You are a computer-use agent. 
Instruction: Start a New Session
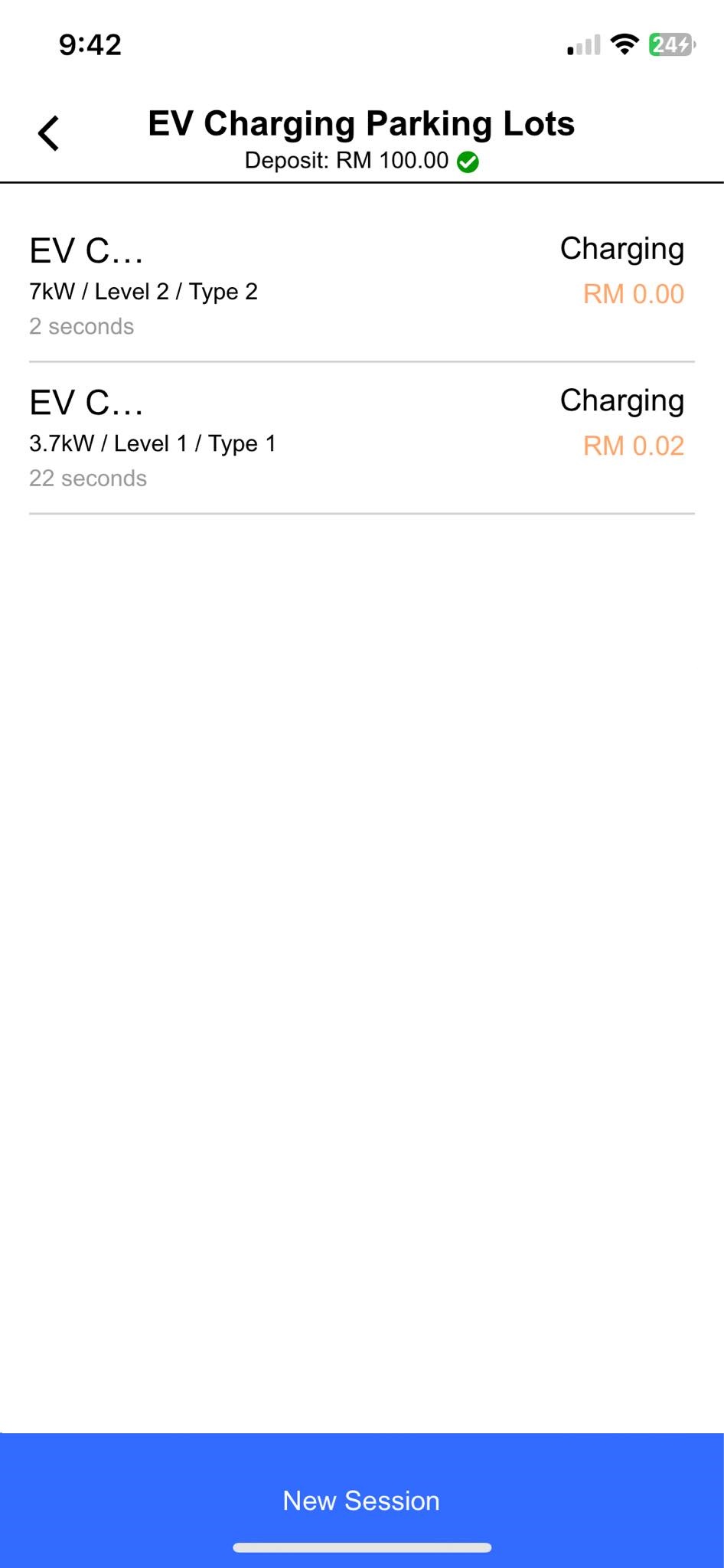[x=361, y=1499]
